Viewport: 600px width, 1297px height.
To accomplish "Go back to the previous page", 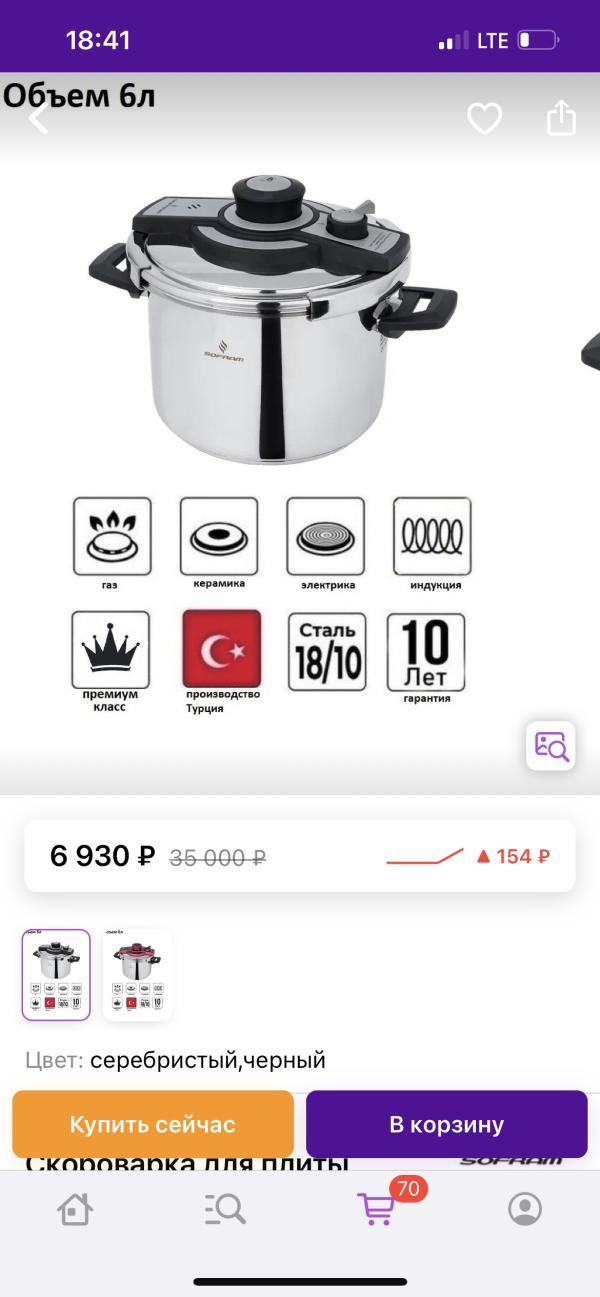I will (38, 119).
